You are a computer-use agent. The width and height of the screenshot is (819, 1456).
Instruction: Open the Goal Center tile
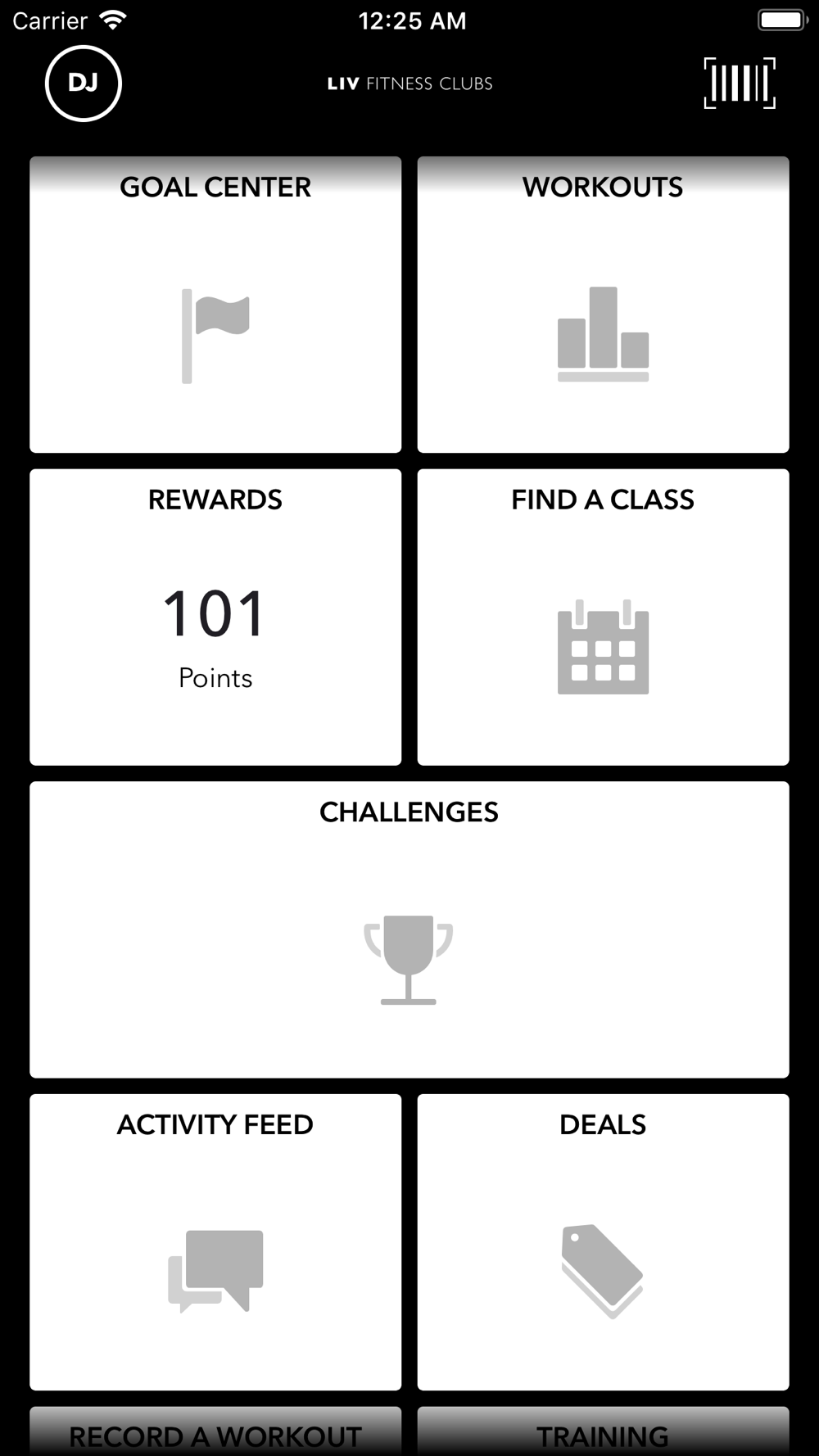coord(215,305)
